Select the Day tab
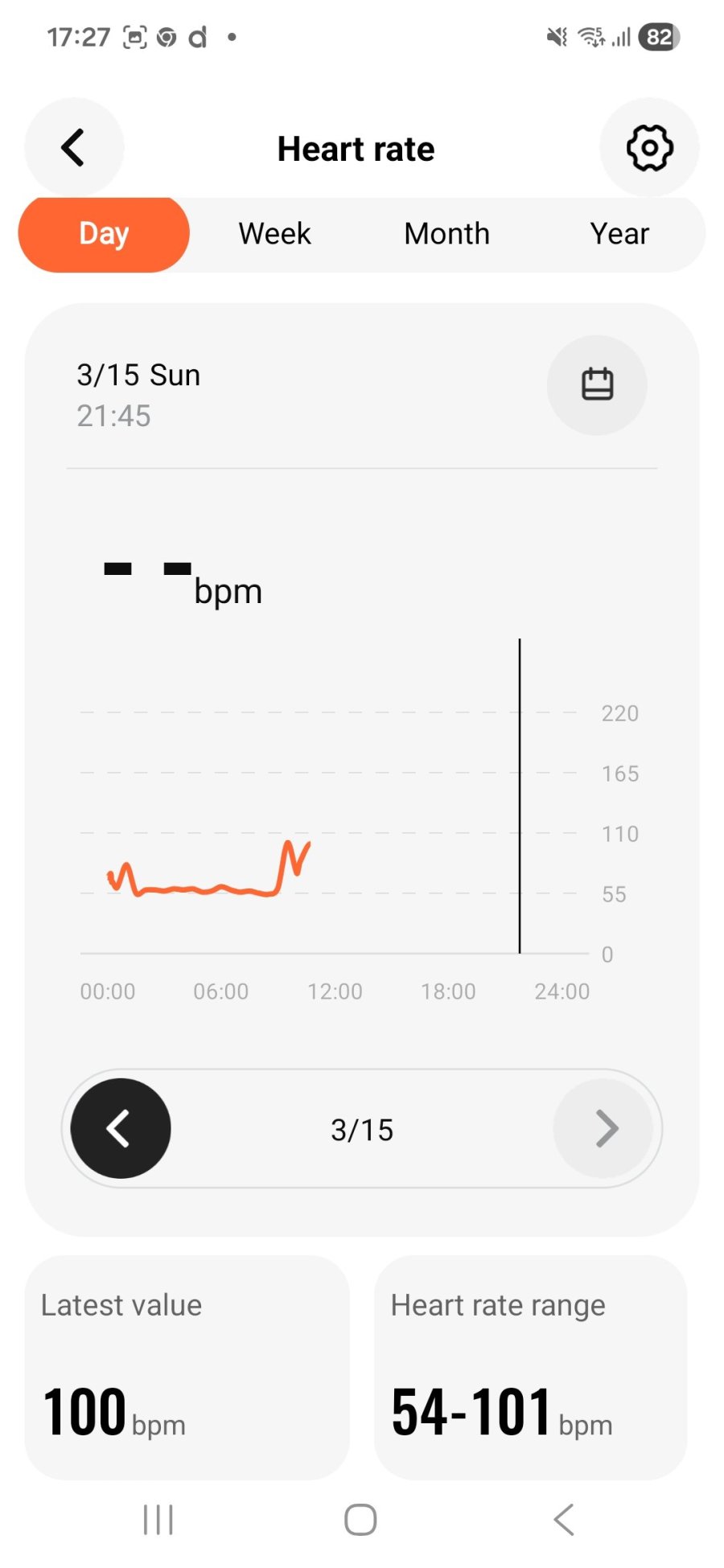The image size is (724, 1568). [104, 234]
